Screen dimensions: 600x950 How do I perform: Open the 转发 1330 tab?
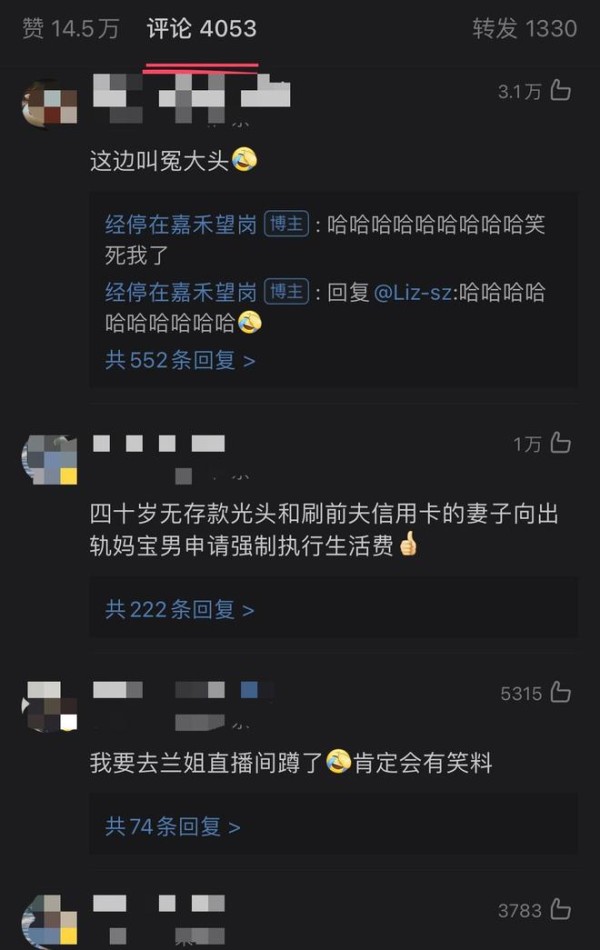[524, 29]
